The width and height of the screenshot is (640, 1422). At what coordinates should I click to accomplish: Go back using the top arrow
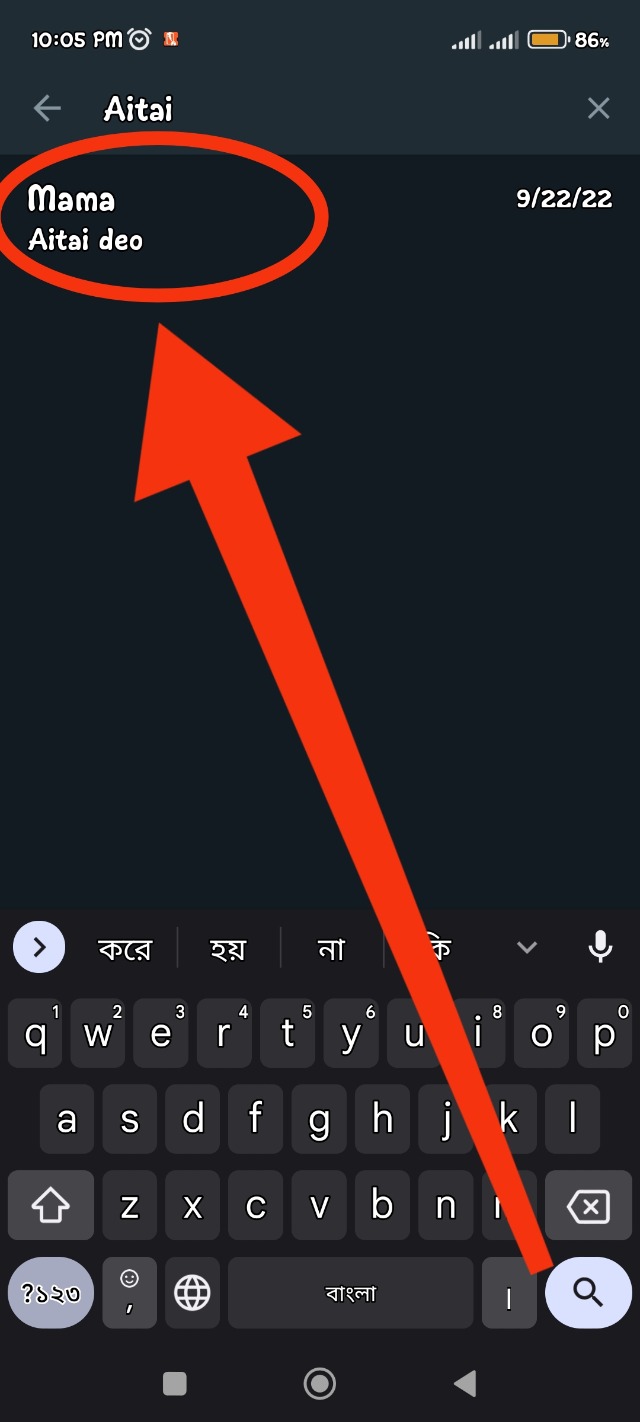click(47, 108)
